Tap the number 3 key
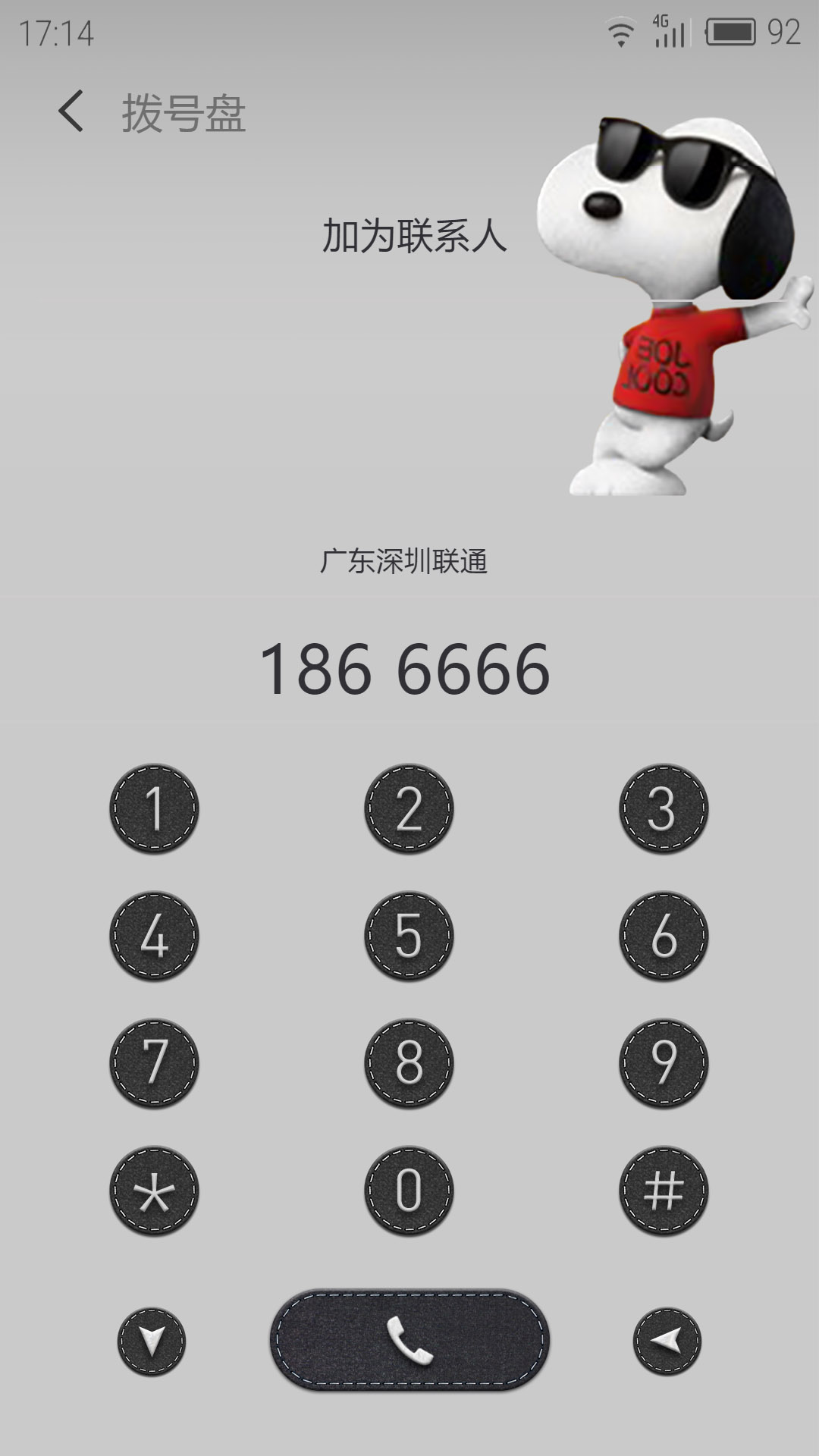Image resolution: width=819 pixels, height=1456 pixels. [664, 808]
